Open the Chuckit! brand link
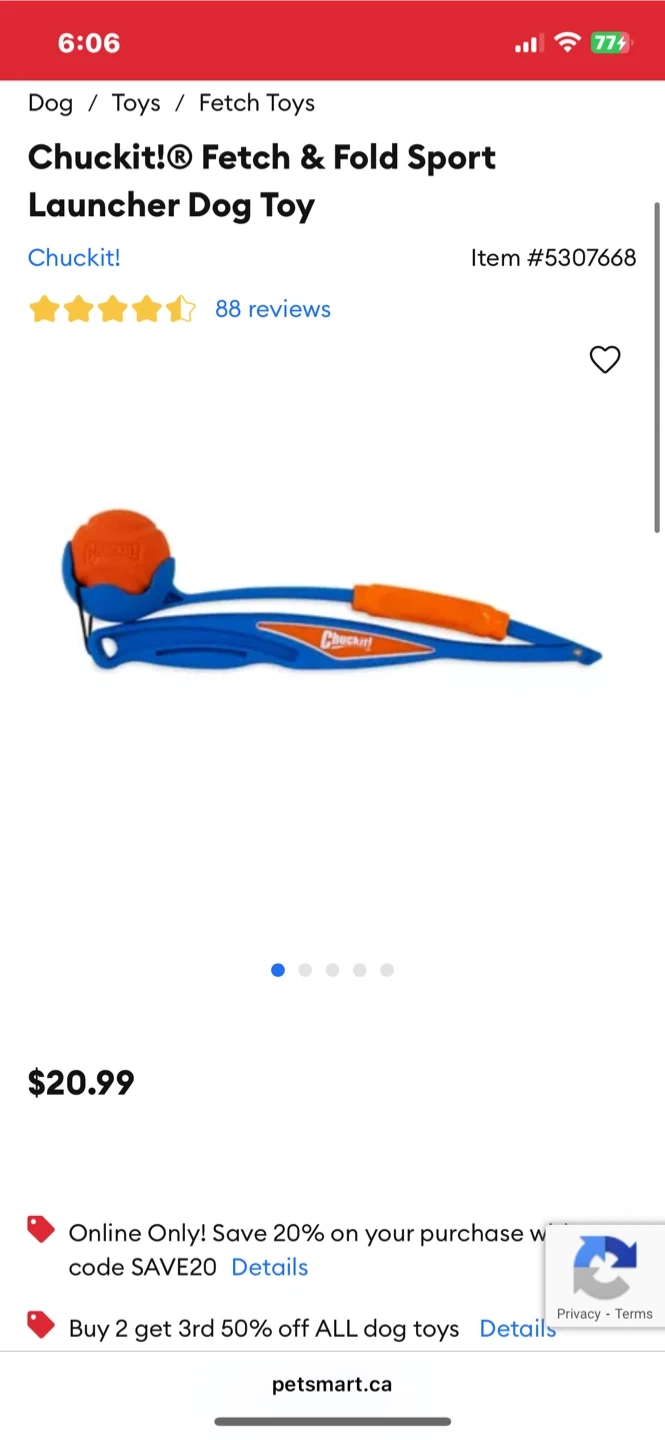This screenshot has height=1440, width=665. [74, 257]
